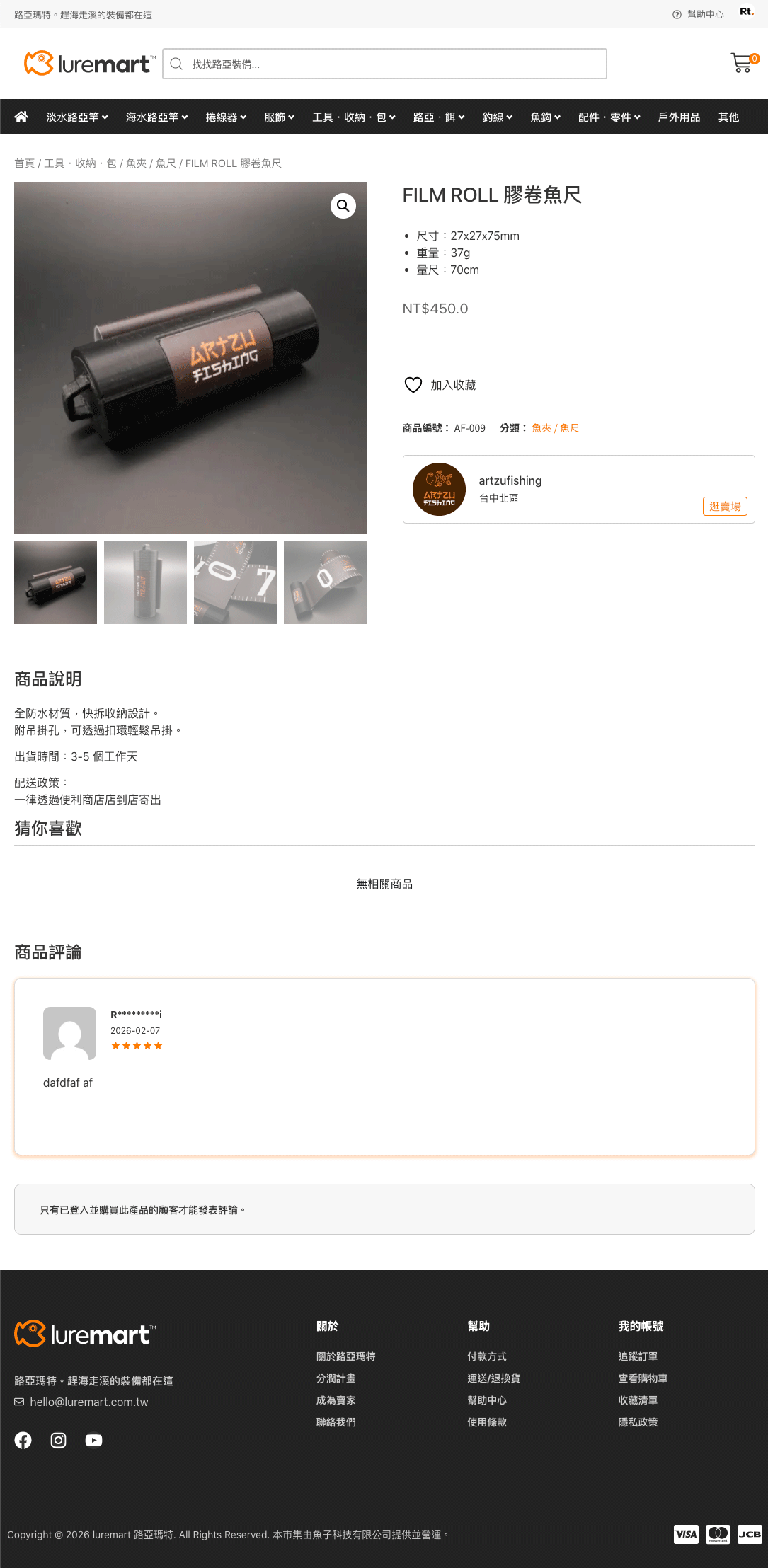The height and width of the screenshot is (1568, 768).
Task: Go to home via house icon
Action: (x=21, y=117)
